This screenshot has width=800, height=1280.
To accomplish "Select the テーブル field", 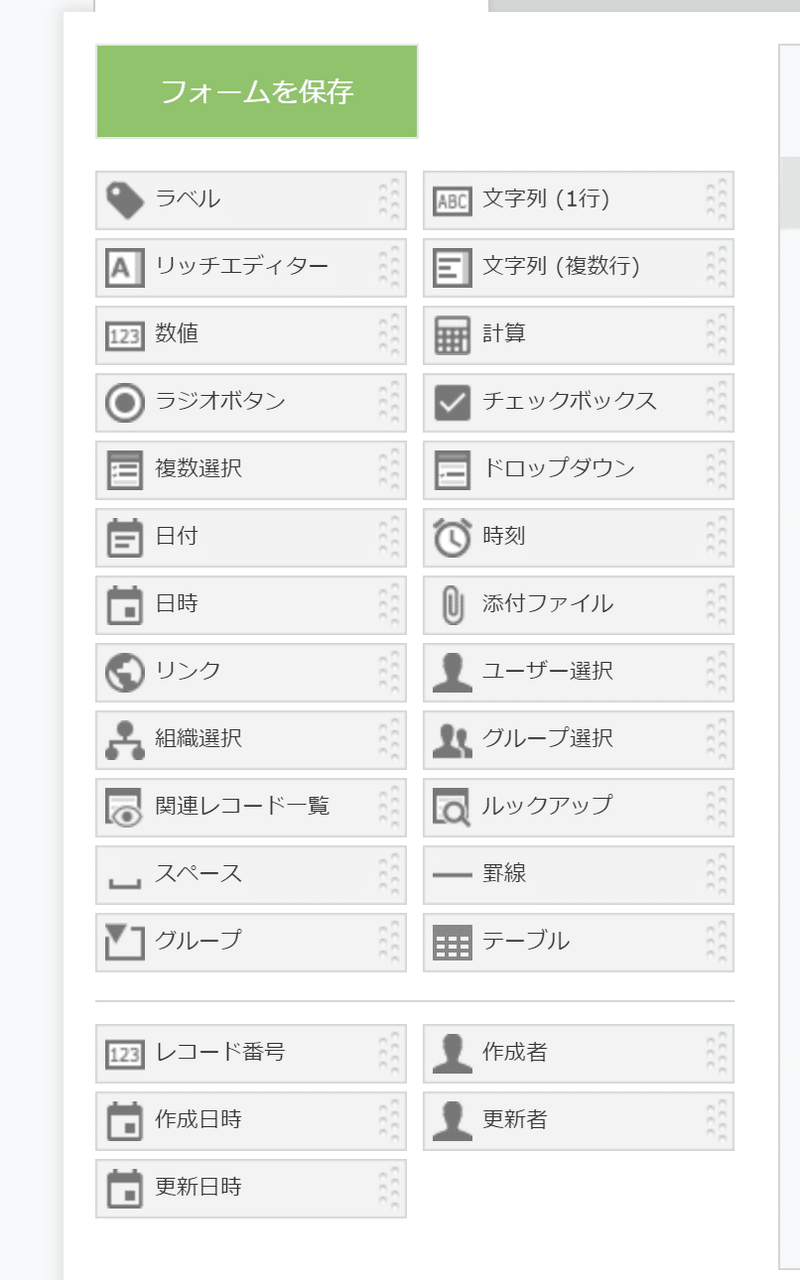I will (x=578, y=943).
